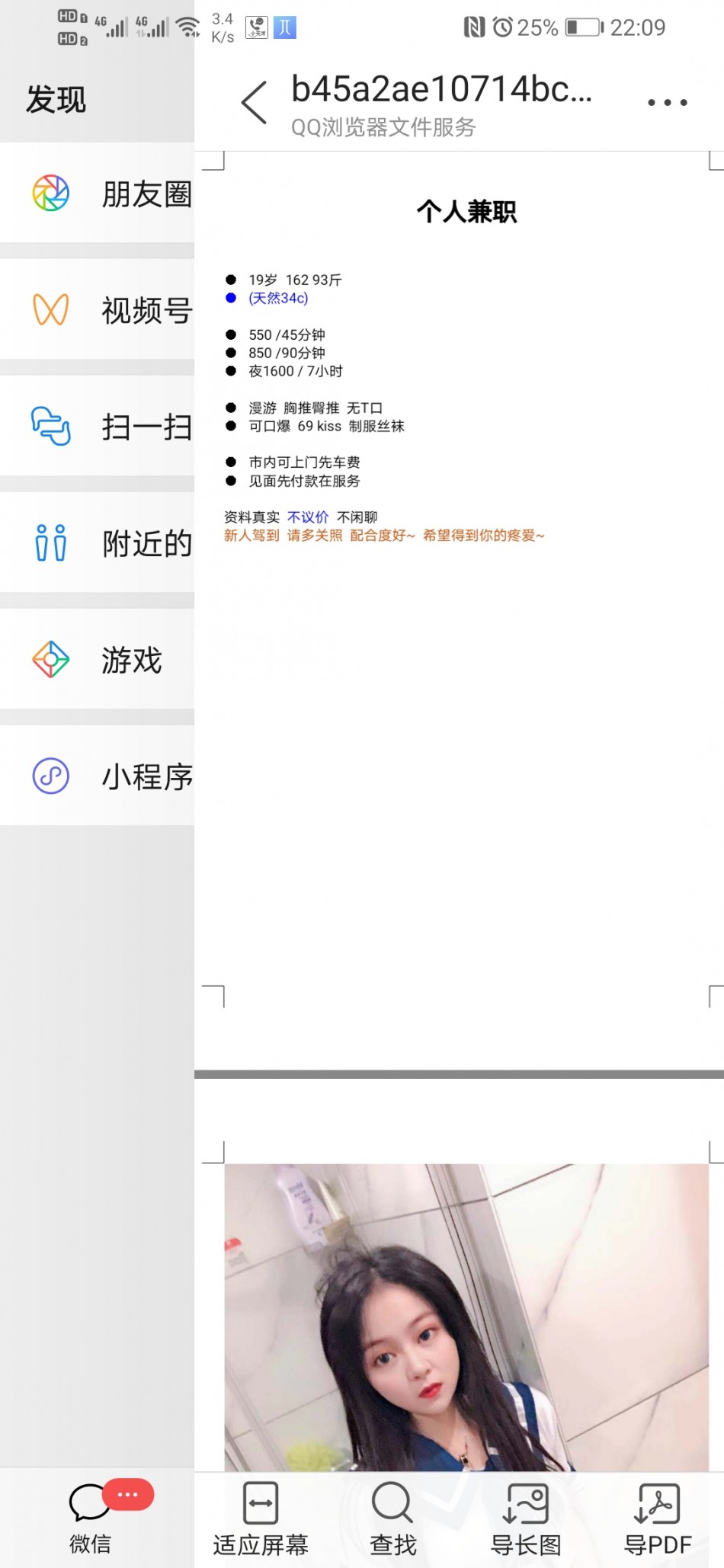Open 游戏 games entry
This screenshot has height=1568, width=724.
(x=98, y=659)
